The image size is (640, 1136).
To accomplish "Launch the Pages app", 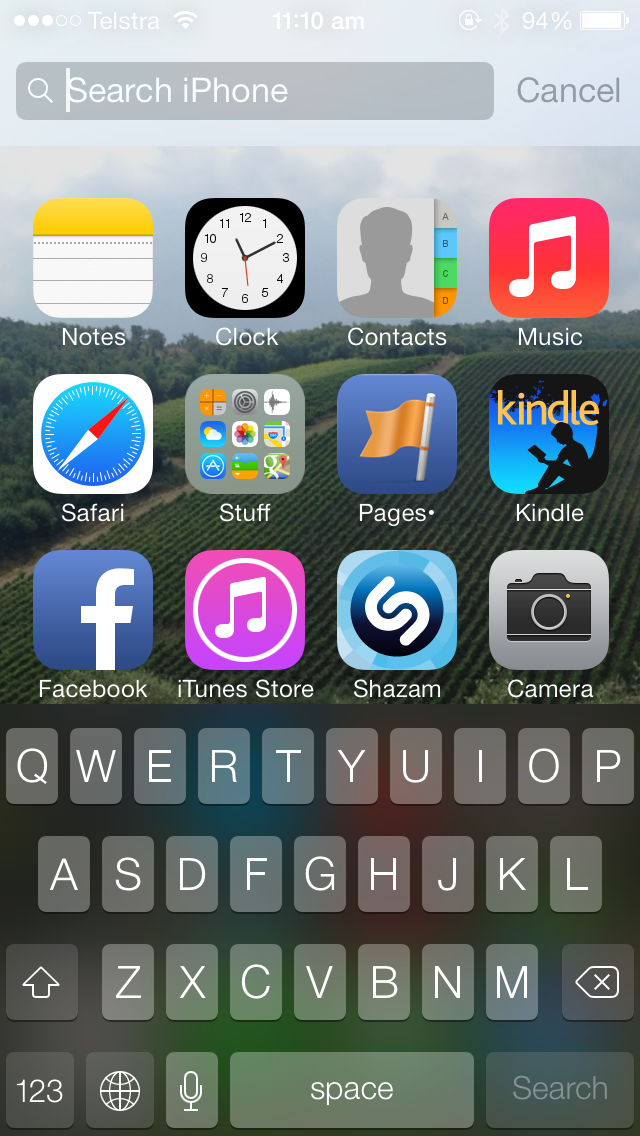I will coord(397,434).
